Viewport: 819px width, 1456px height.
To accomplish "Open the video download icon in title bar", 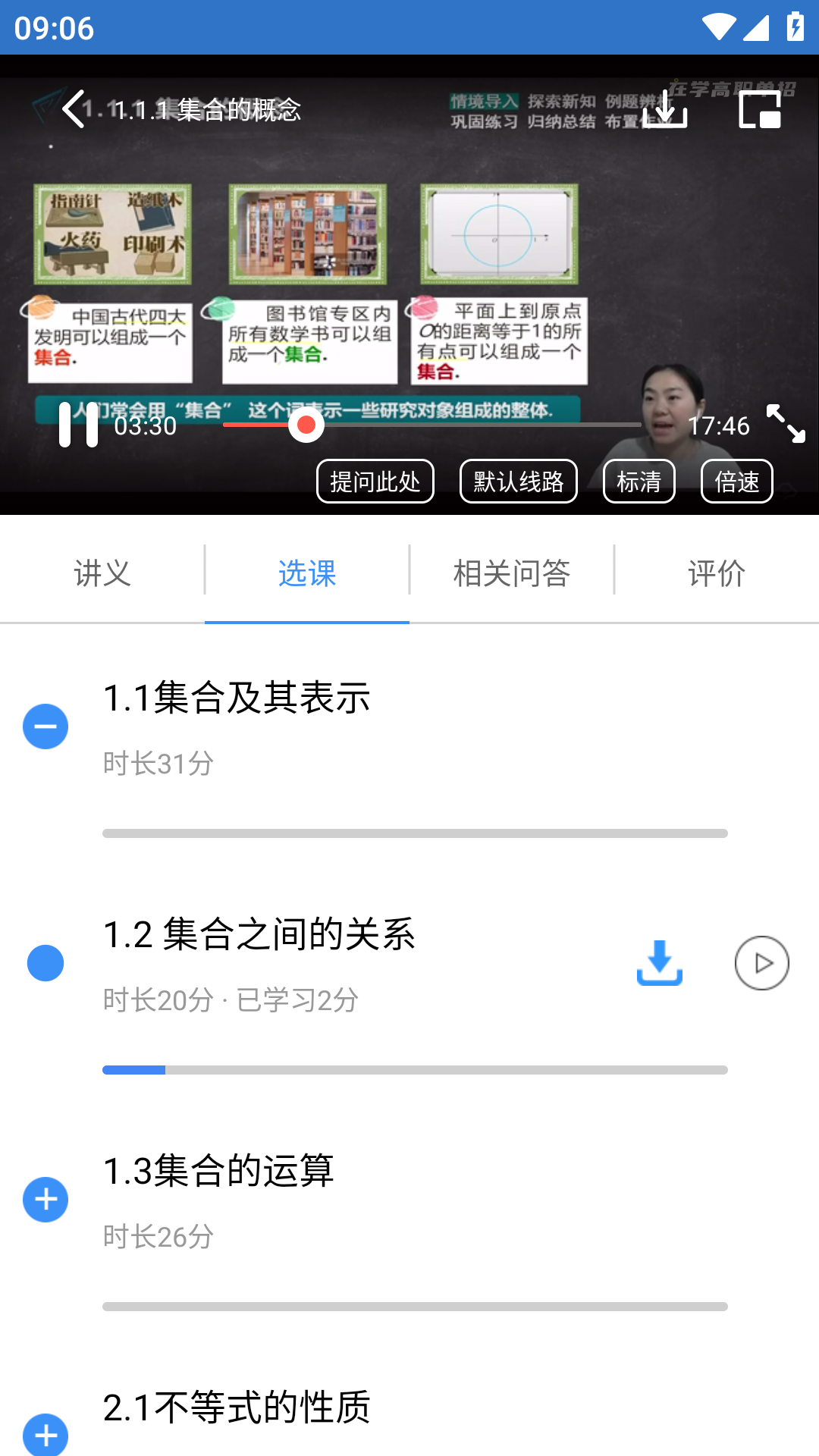I will point(666,109).
